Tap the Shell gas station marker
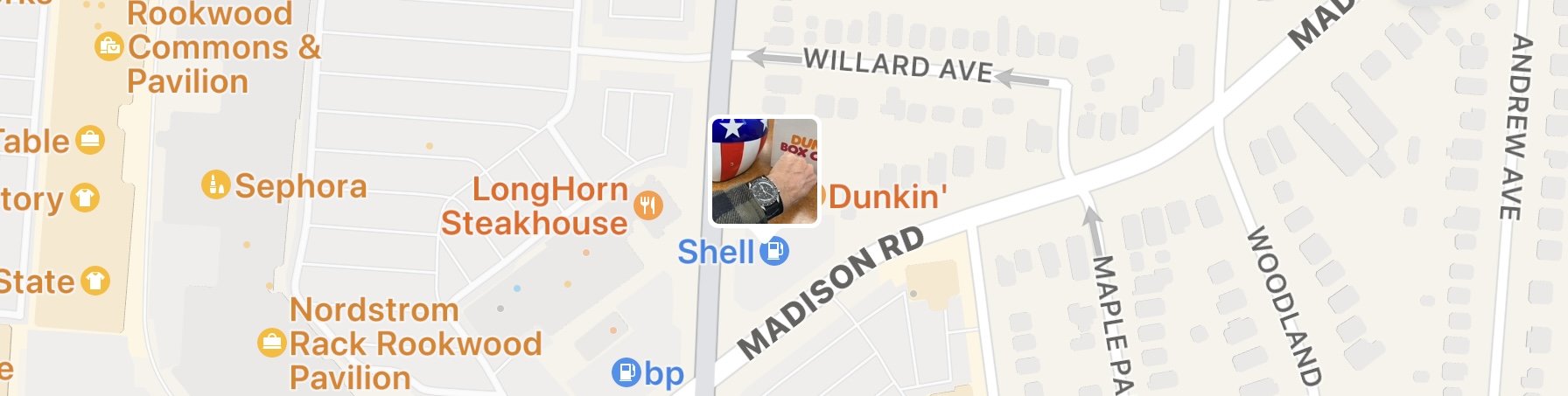The width and height of the screenshot is (1568, 396). pos(773,252)
